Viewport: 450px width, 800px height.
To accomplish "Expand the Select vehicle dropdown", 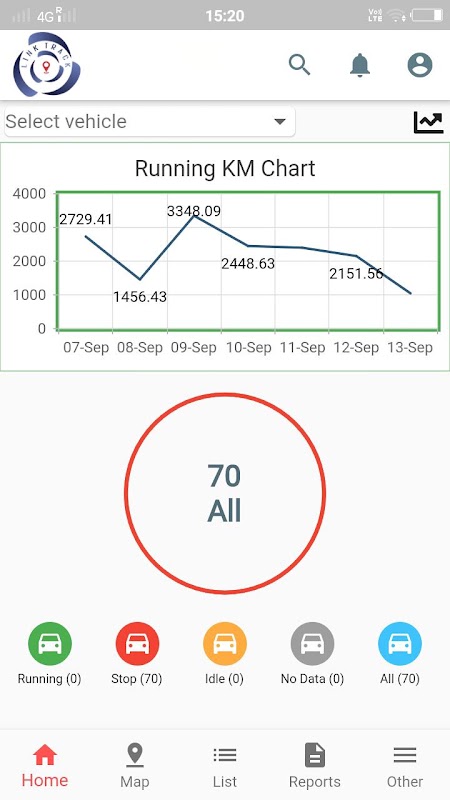I will (x=149, y=121).
